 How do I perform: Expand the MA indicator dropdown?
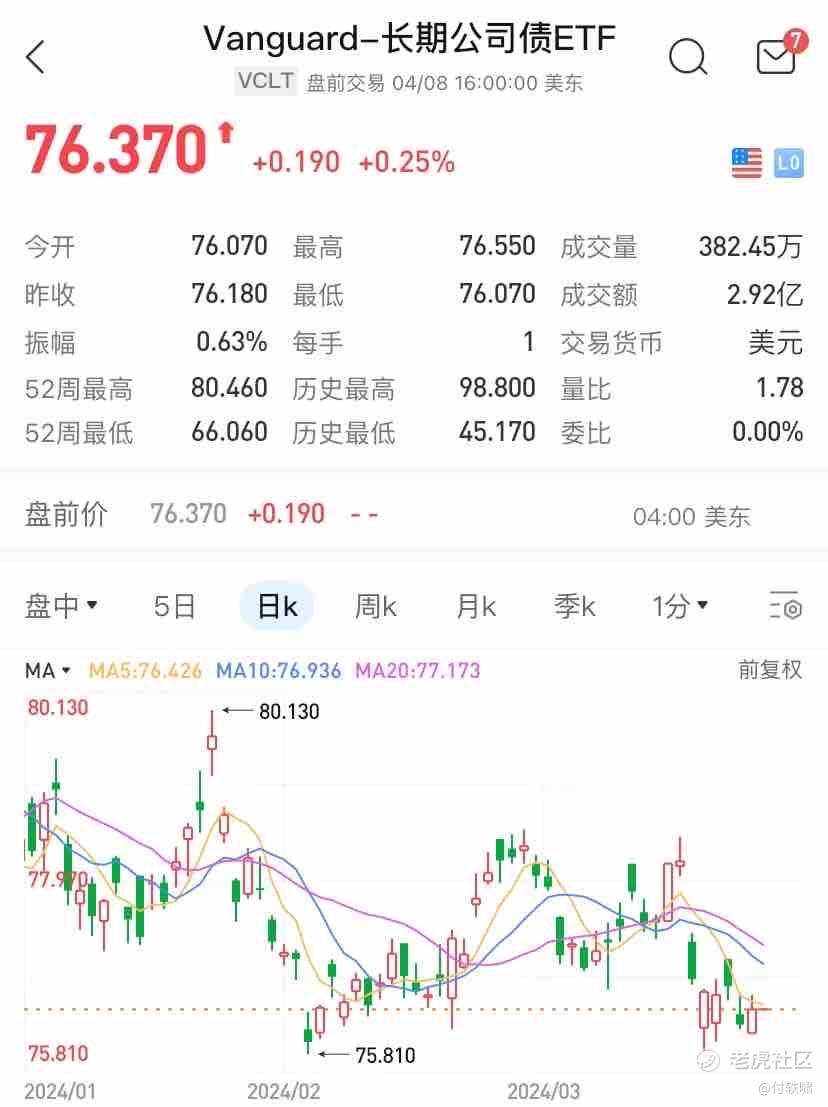tap(48, 670)
